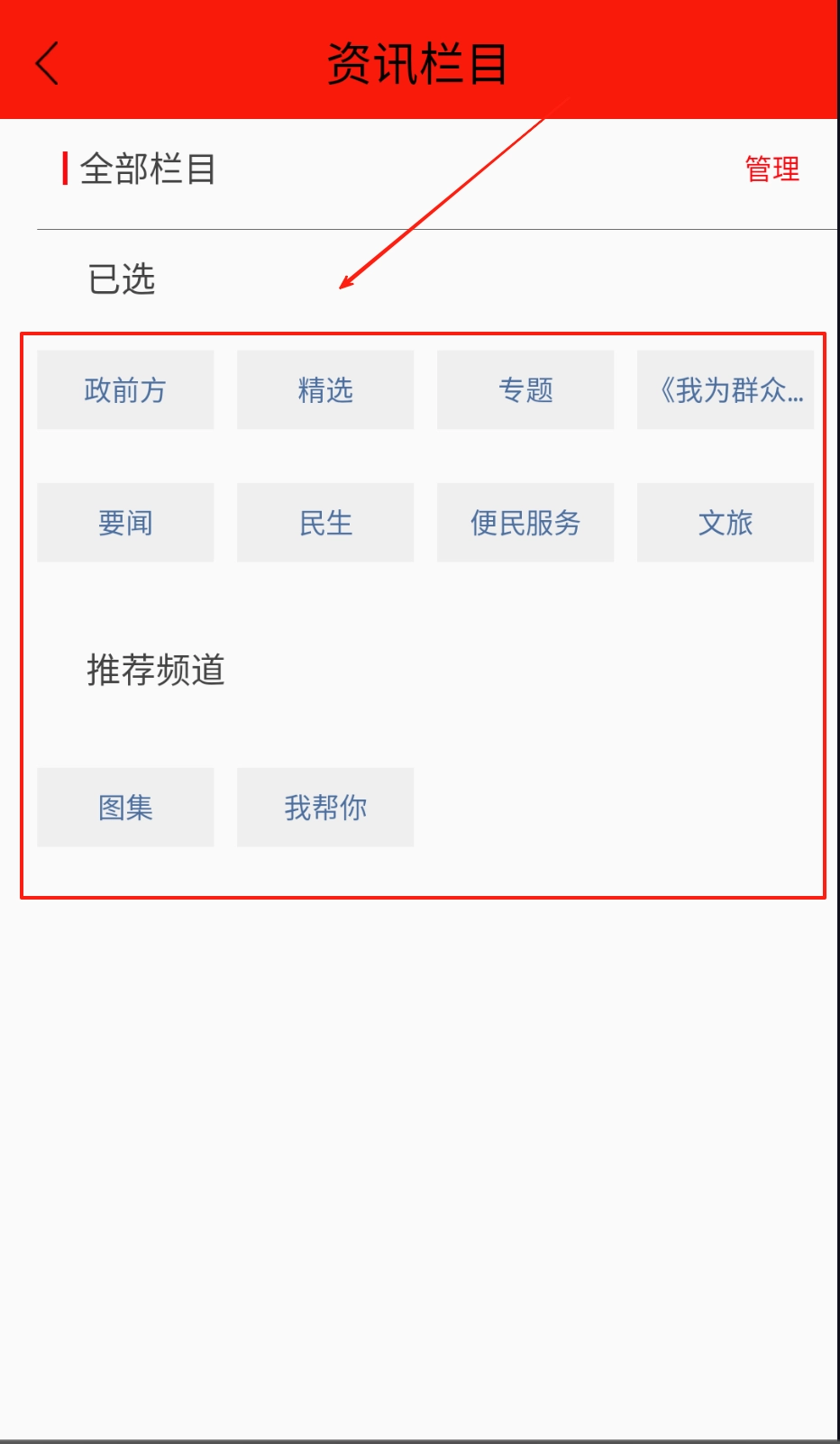Open the 《我为群众... column
The image size is (840, 1444).
coord(726,389)
